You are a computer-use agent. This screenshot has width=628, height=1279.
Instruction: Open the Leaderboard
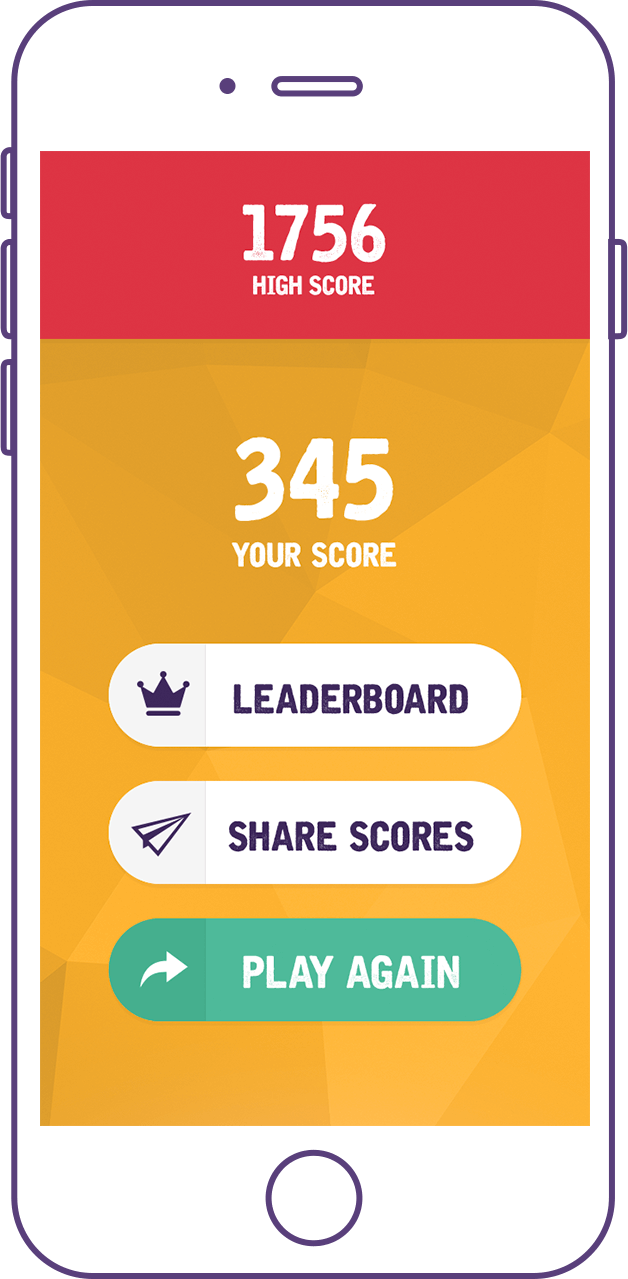click(x=314, y=696)
